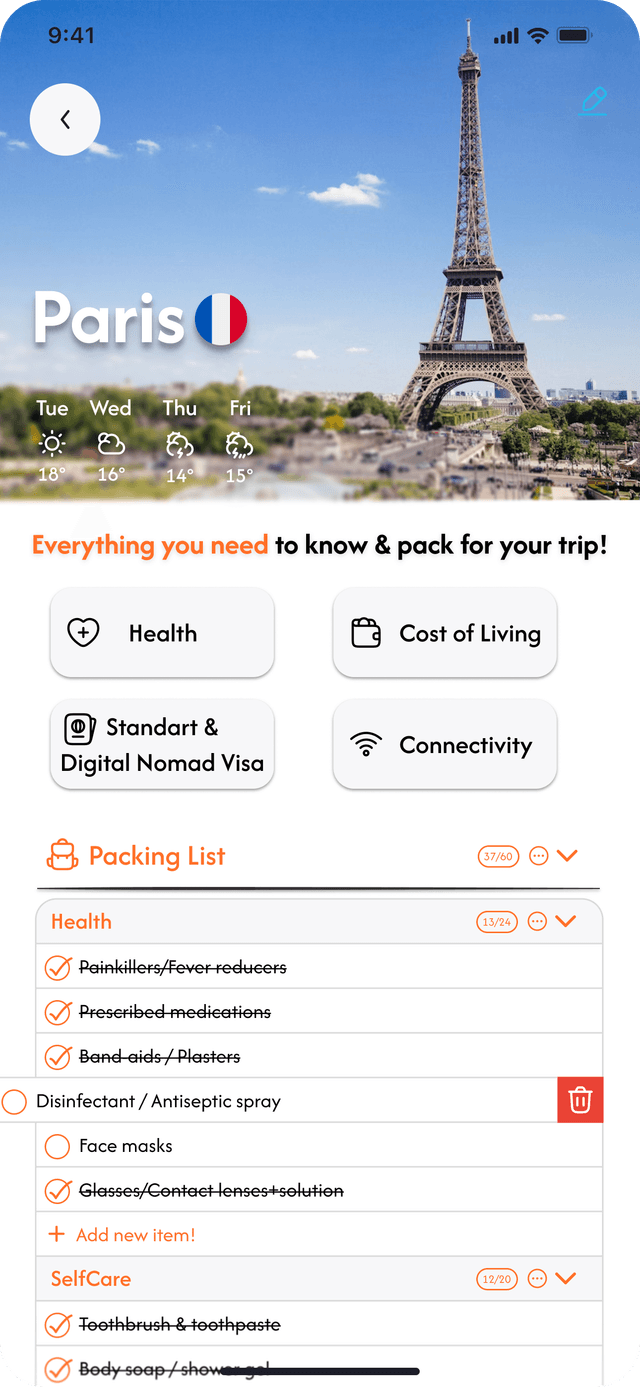Collapse the Packing List section
640x1387 pixels.
pos(568,856)
